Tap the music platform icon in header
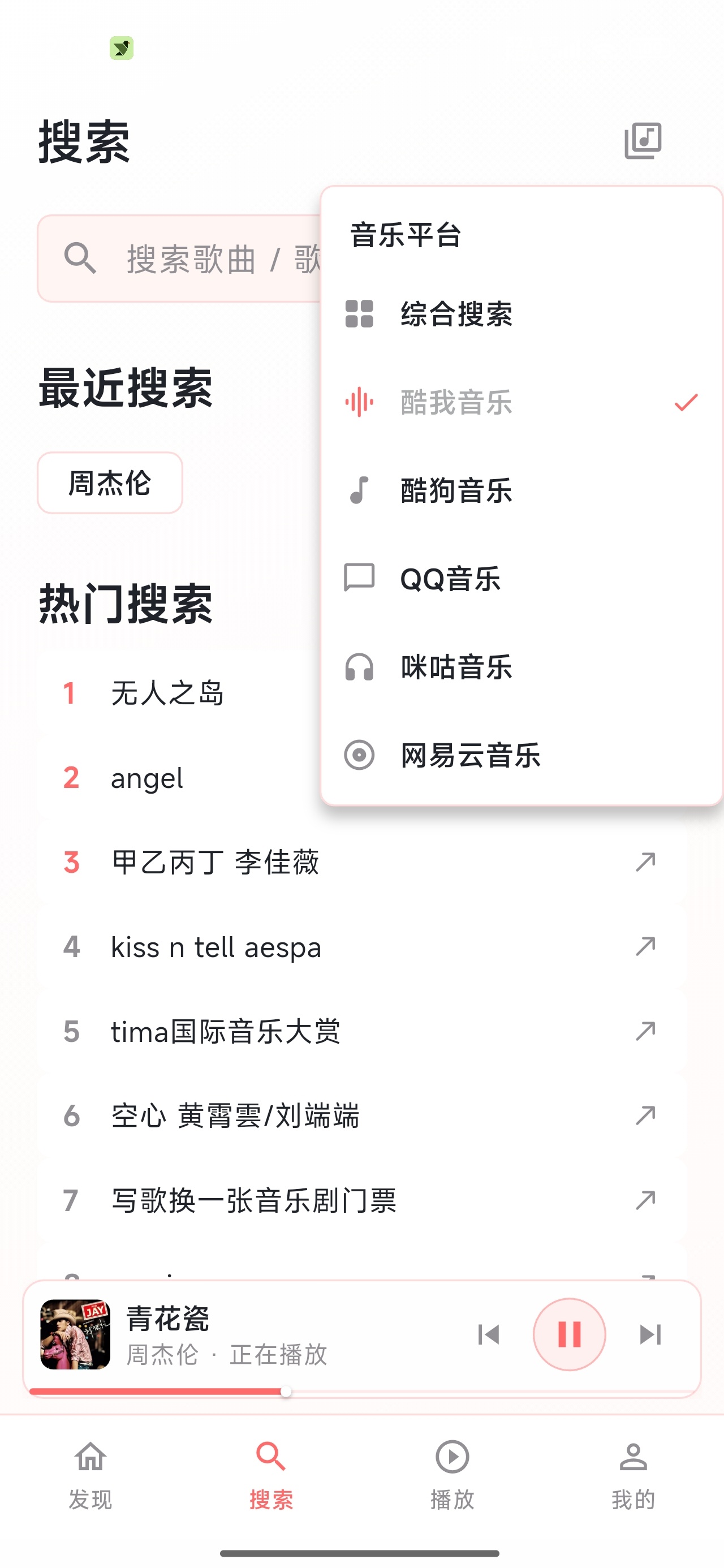 [643, 141]
